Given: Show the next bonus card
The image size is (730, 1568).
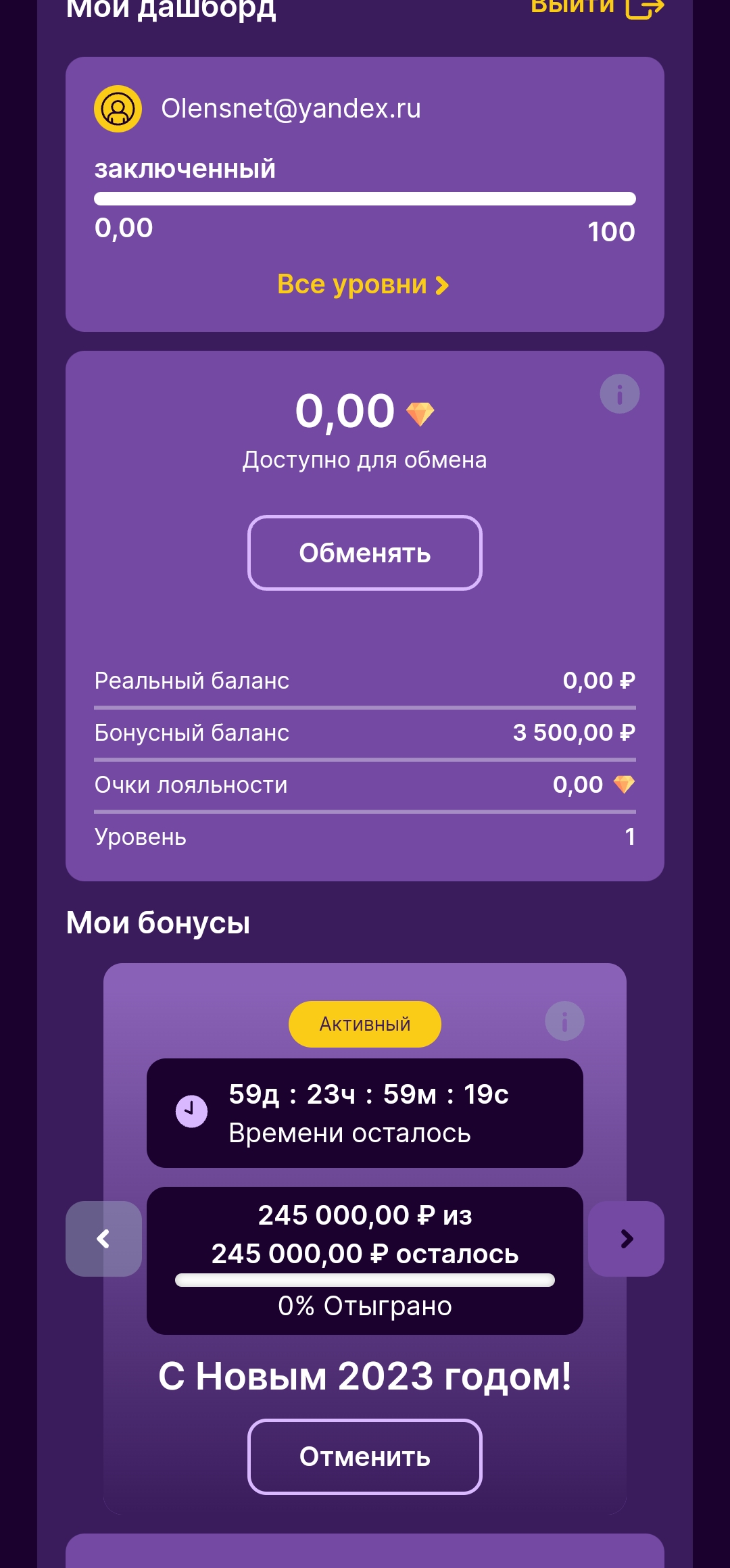Looking at the screenshot, I should [626, 1238].
